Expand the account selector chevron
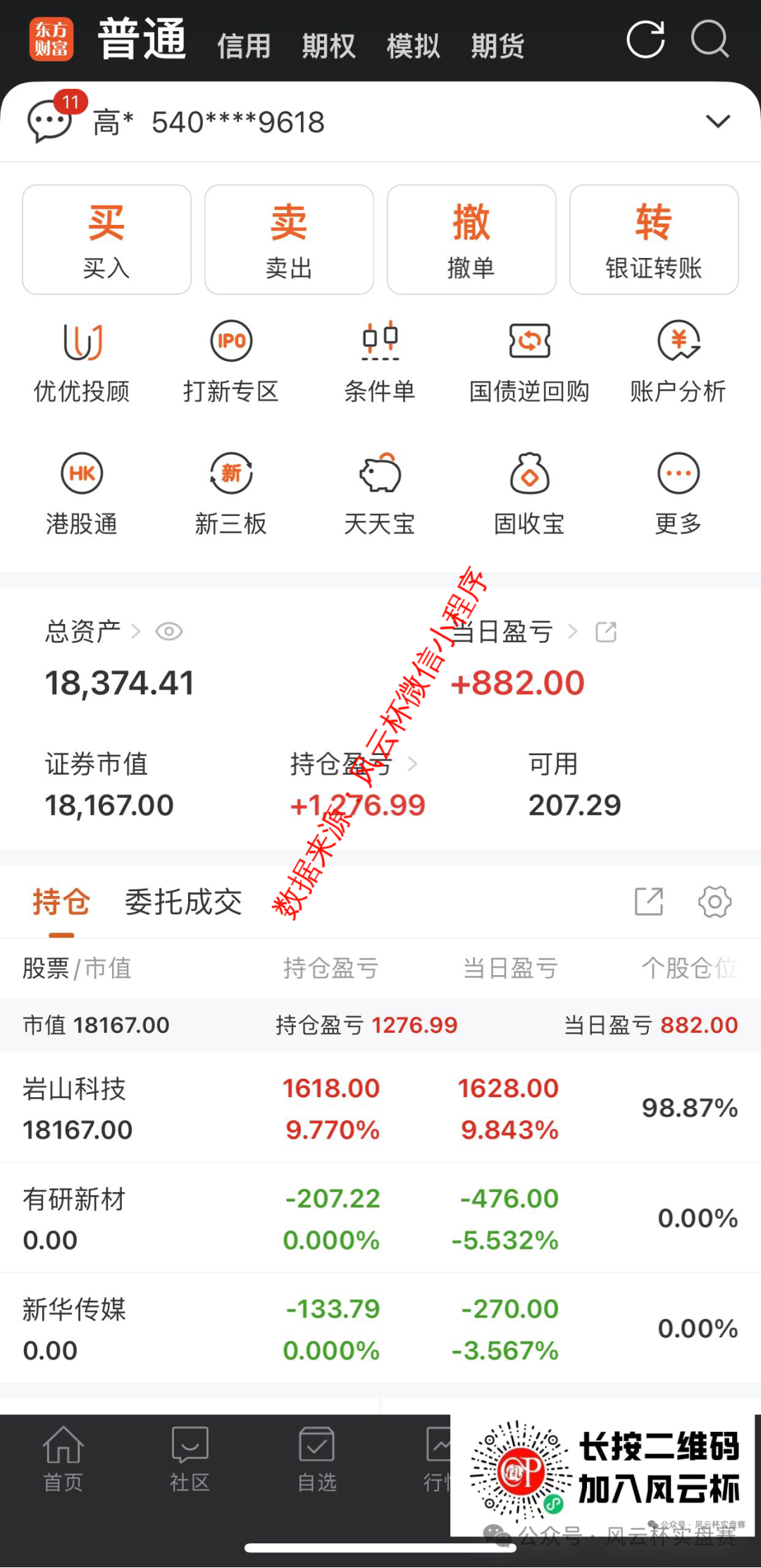Screen dimensions: 761x1568 [718, 121]
